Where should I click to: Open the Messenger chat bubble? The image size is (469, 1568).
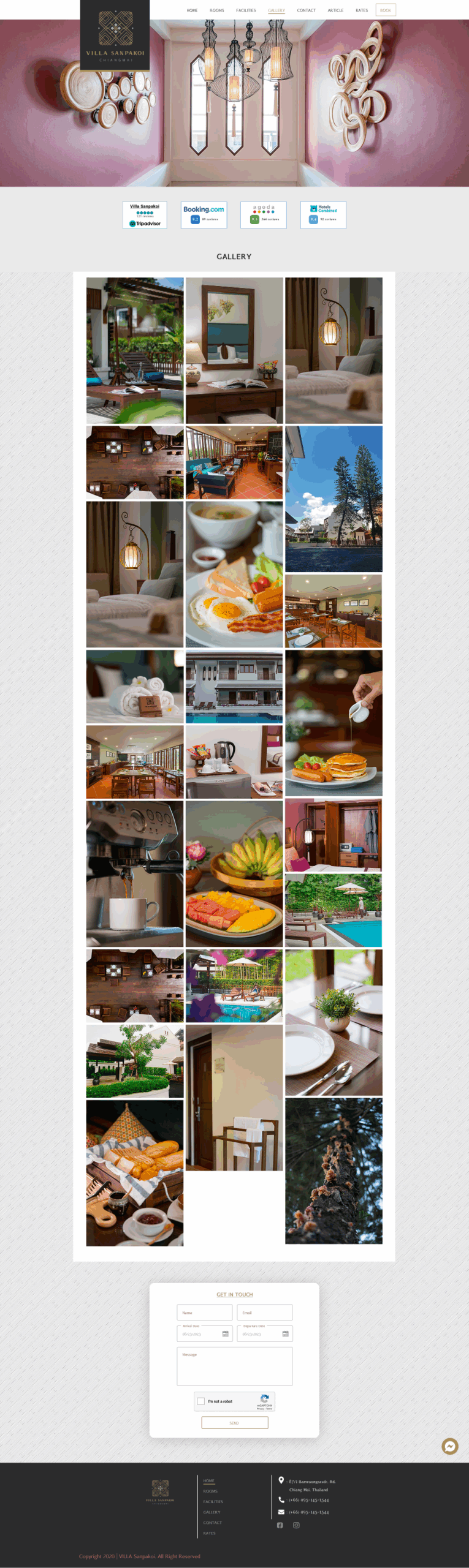(x=450, y=1446)
